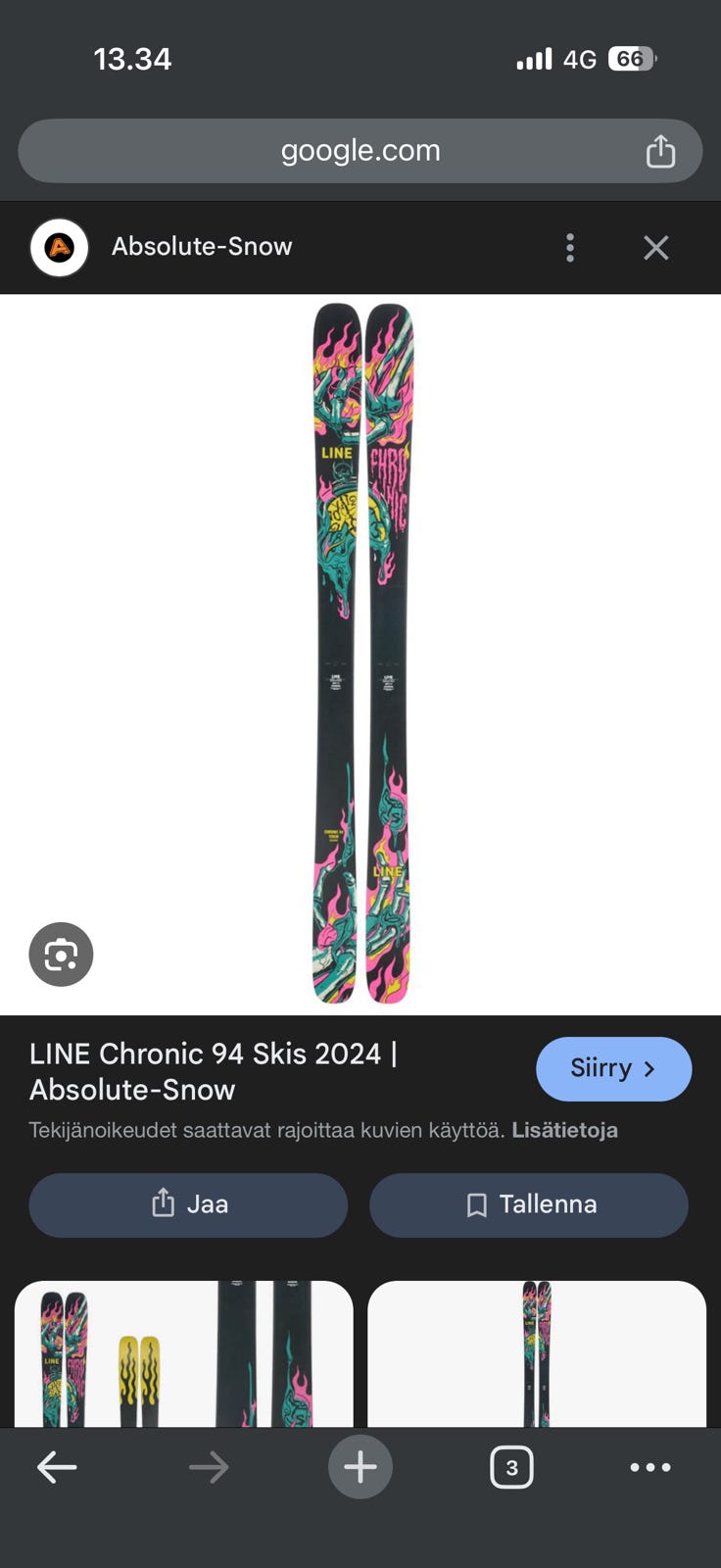This screenshot has height=1568, width=721.
Task: Open the main LINE Chronic skis image
Action: coord(361,654)
